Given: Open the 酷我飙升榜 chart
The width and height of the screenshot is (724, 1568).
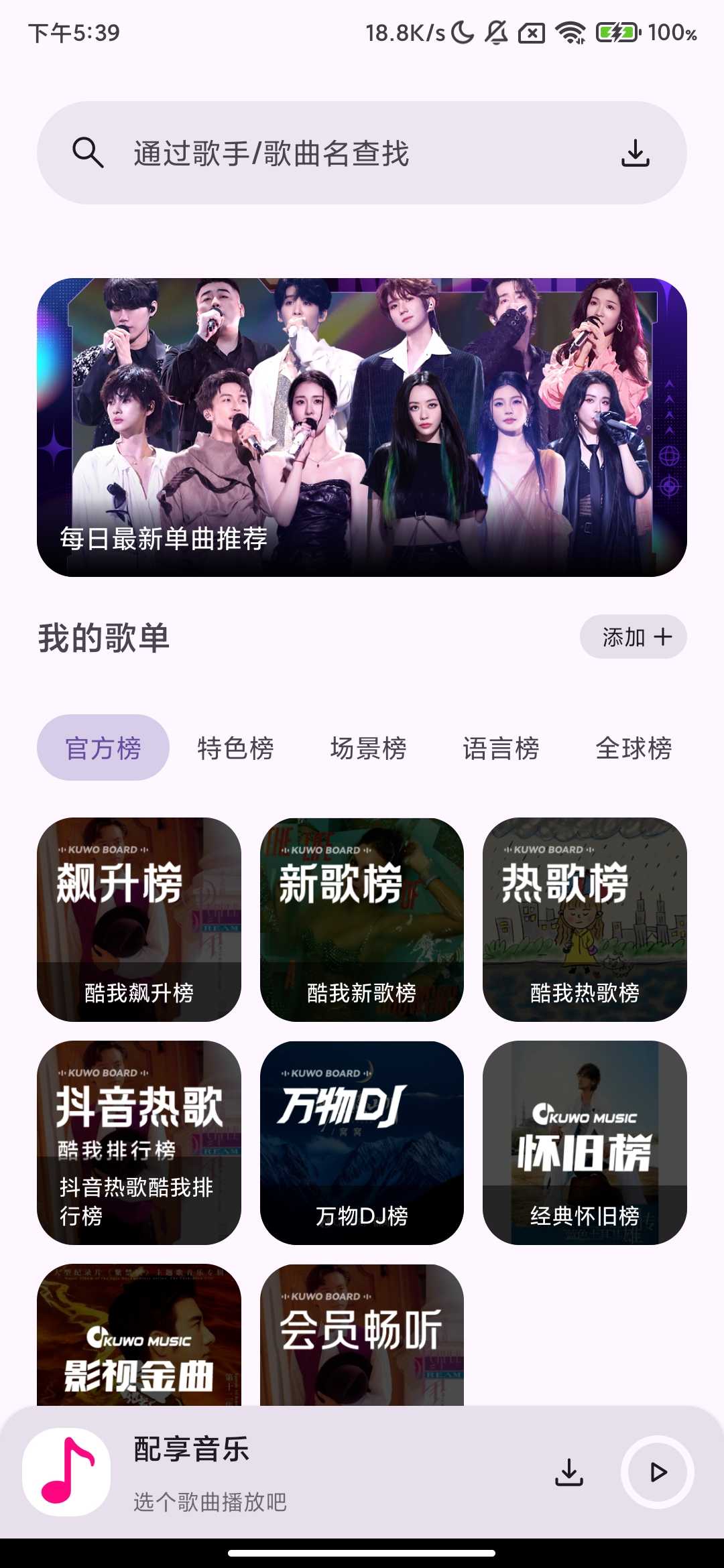Looking at the screenshot, I should (139, 919).
